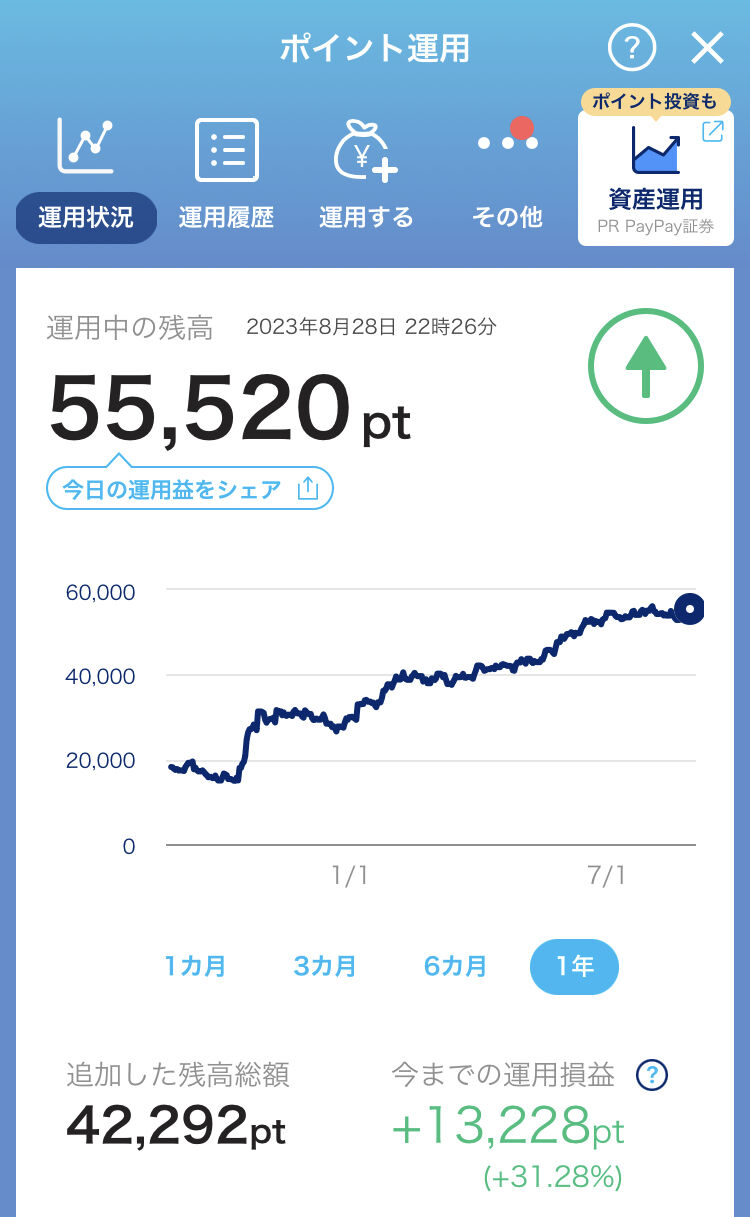Viewport: 750px width, 1217px height.
Task: Open the help question mark icon
Action: click(631, 48)
